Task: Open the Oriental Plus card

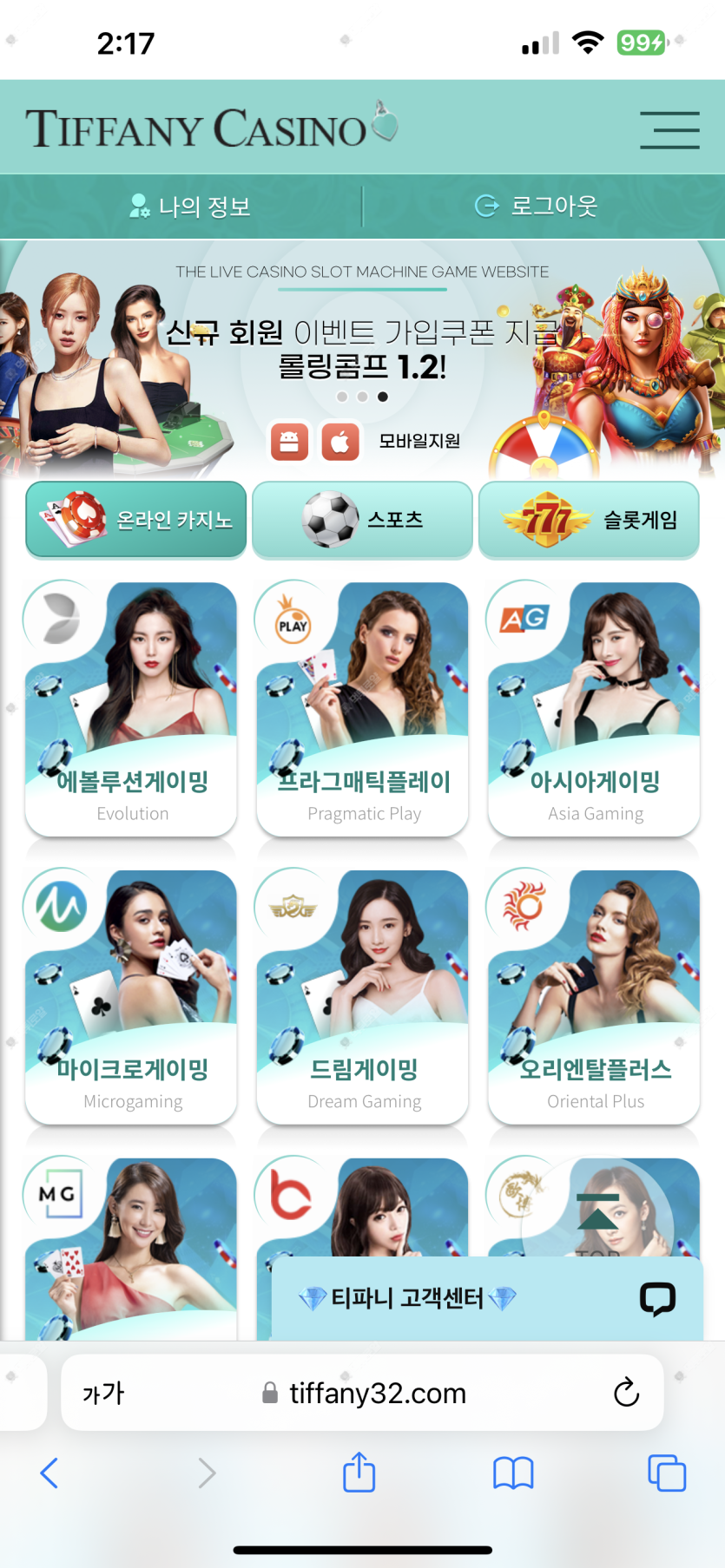Action: click(x=594, y=998)
